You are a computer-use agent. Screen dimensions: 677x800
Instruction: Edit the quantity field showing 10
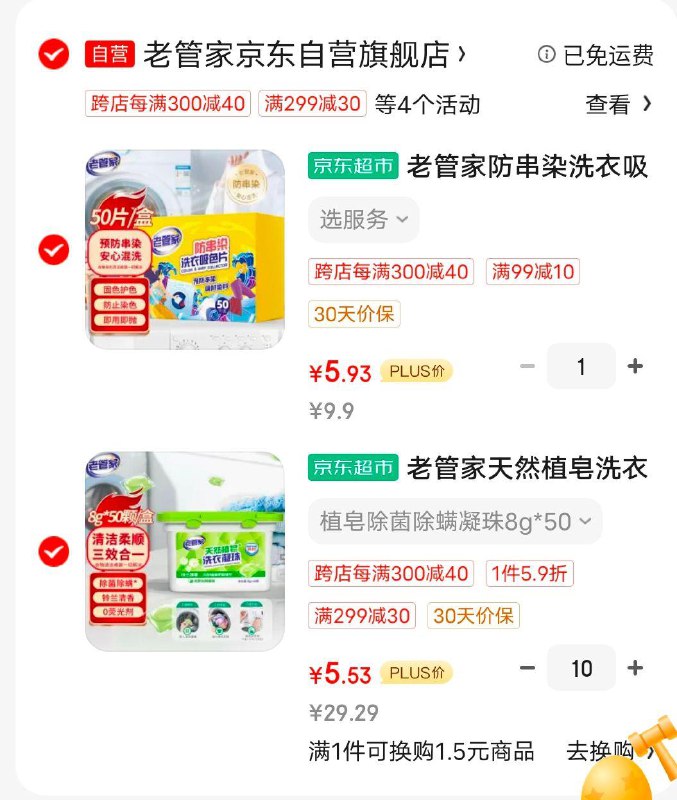pyautogui.click(x=581, y=668)
